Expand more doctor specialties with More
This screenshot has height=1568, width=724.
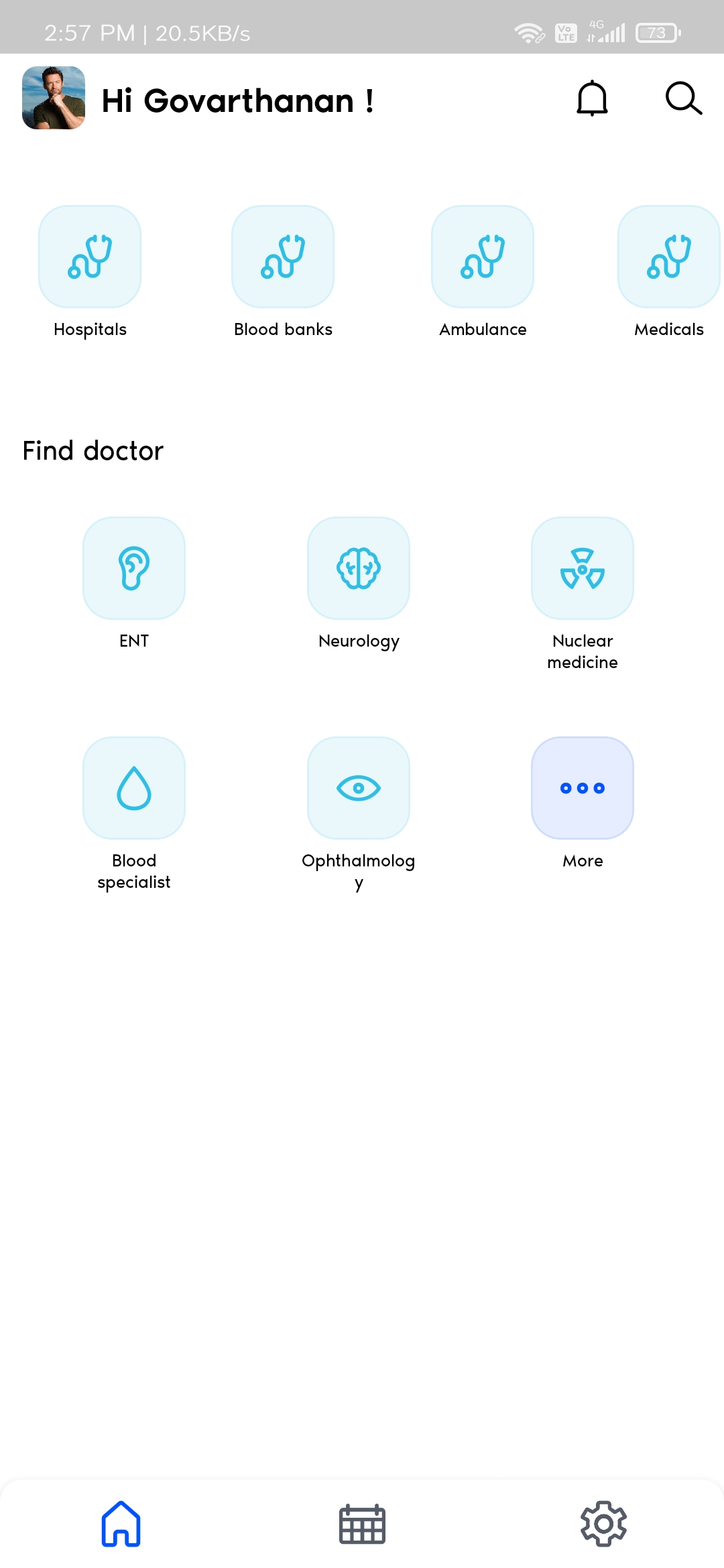pos(582,787)
